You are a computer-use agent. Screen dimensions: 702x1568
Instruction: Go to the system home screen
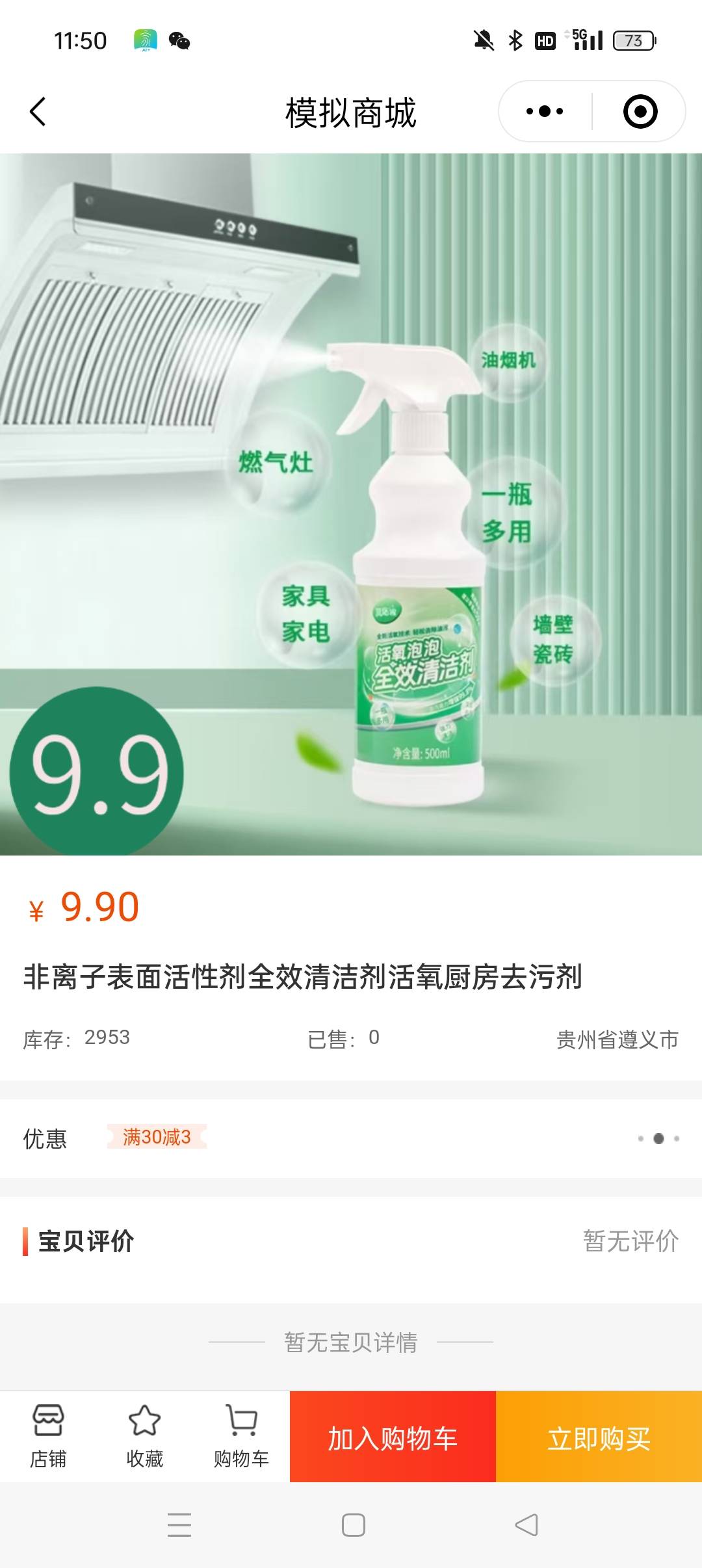coord(353,1524)
